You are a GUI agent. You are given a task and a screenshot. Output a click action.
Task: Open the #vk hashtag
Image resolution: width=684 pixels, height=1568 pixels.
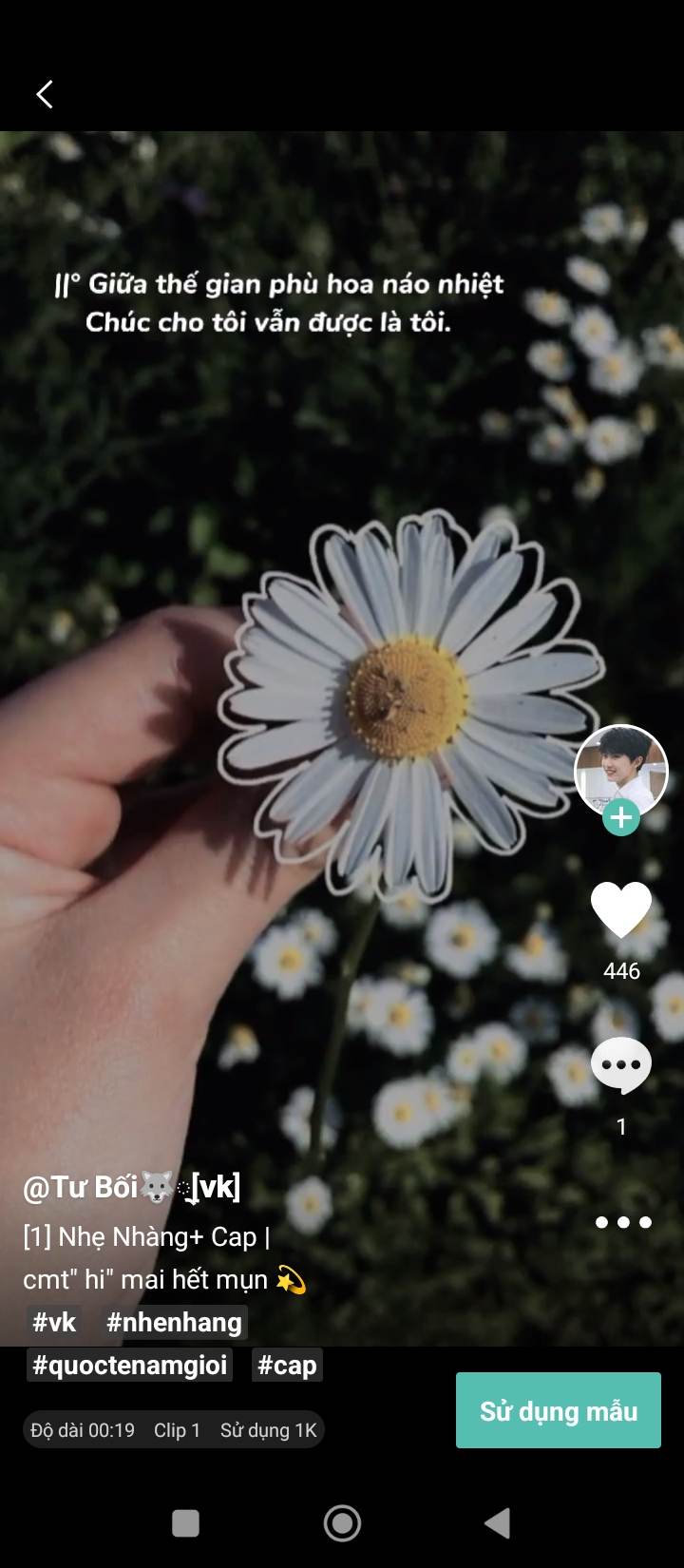click(54, 1322)
